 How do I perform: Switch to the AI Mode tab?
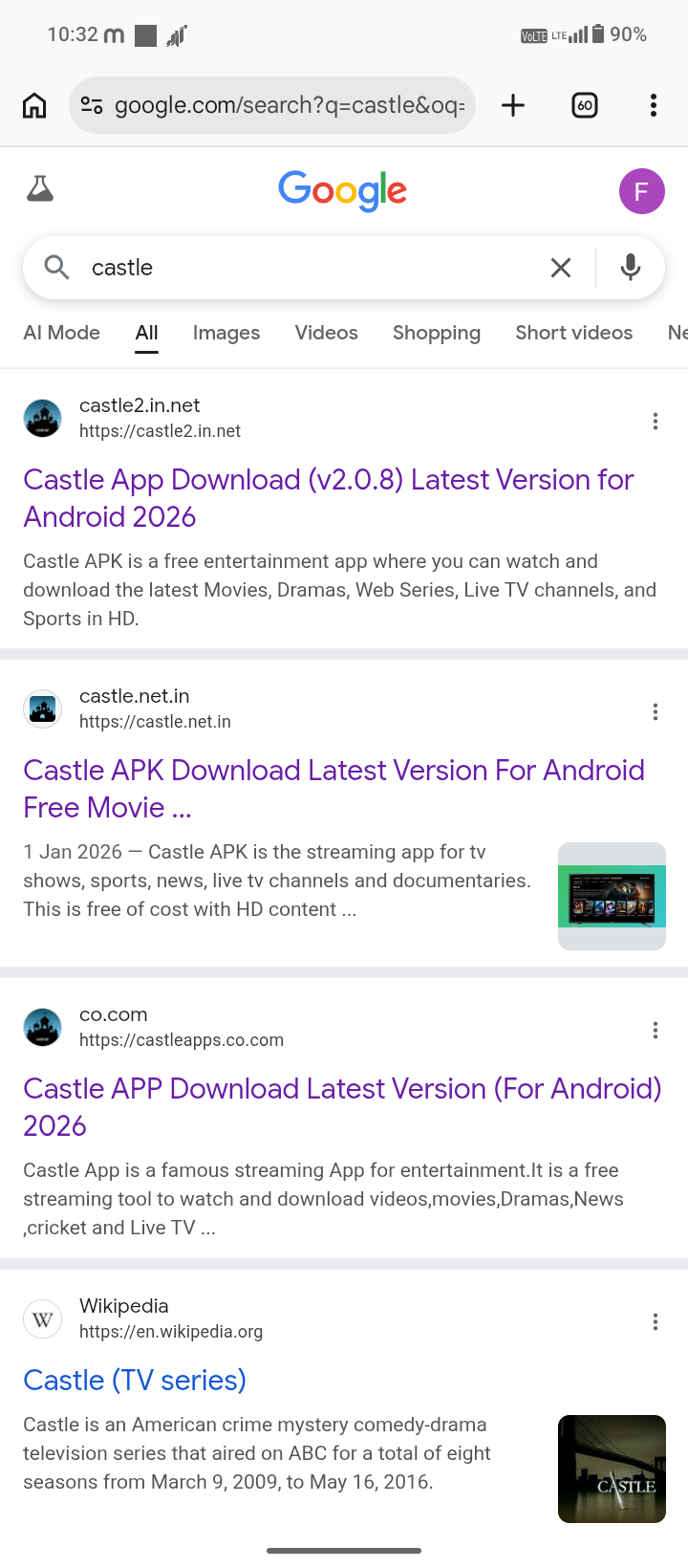coord(61,333)
